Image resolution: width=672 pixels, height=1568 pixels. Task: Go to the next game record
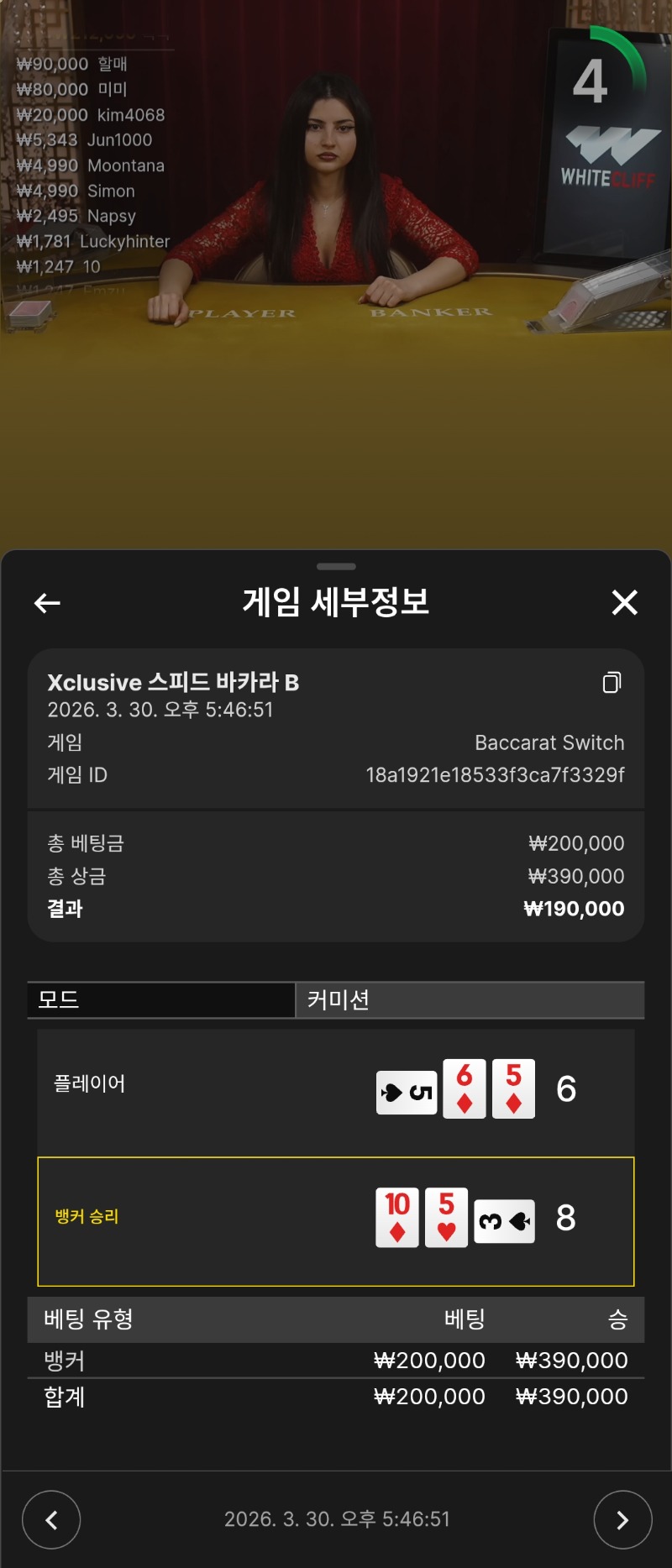coord(622,1519)
